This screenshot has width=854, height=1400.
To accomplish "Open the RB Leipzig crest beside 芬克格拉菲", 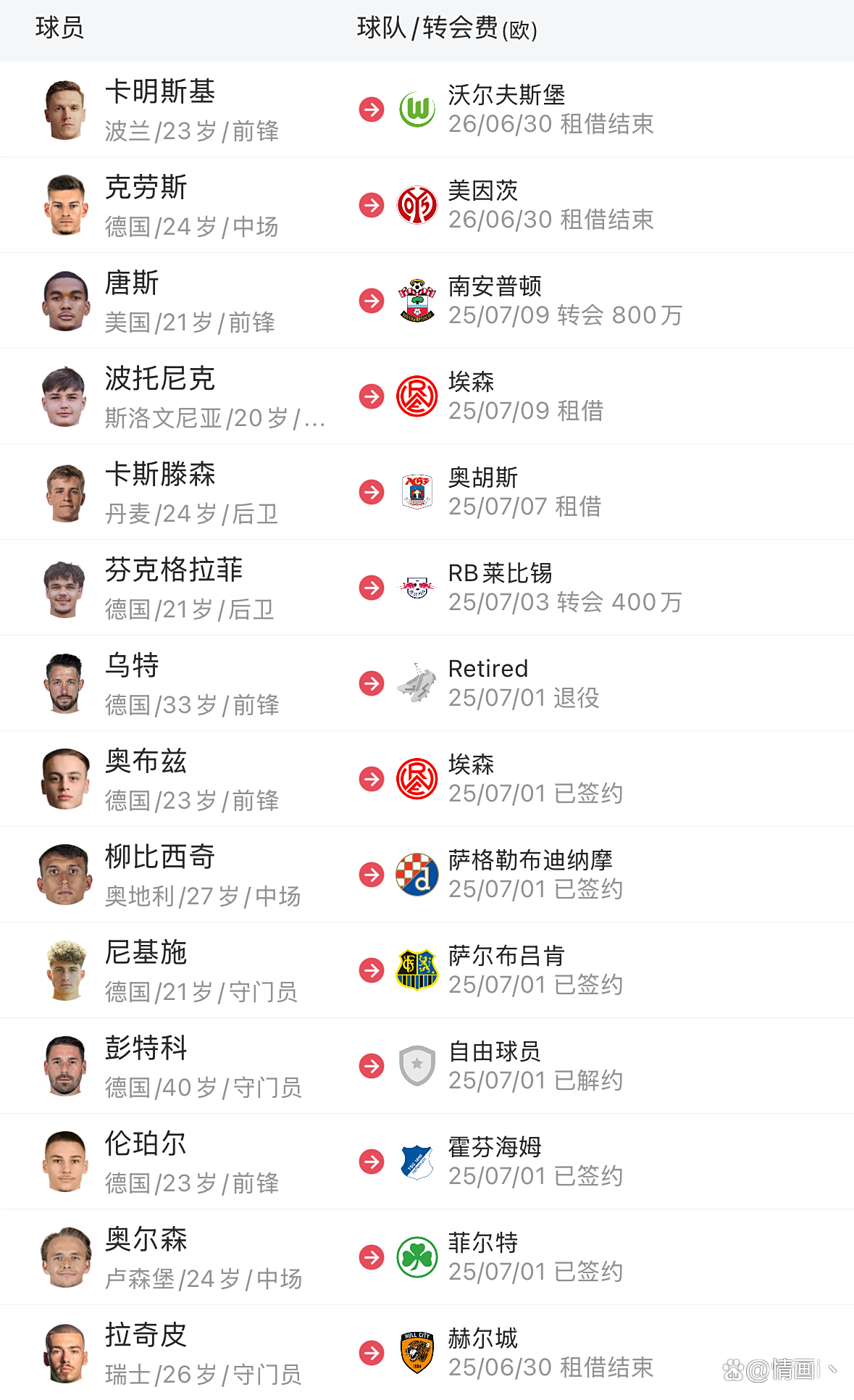I will click(416, 587).
